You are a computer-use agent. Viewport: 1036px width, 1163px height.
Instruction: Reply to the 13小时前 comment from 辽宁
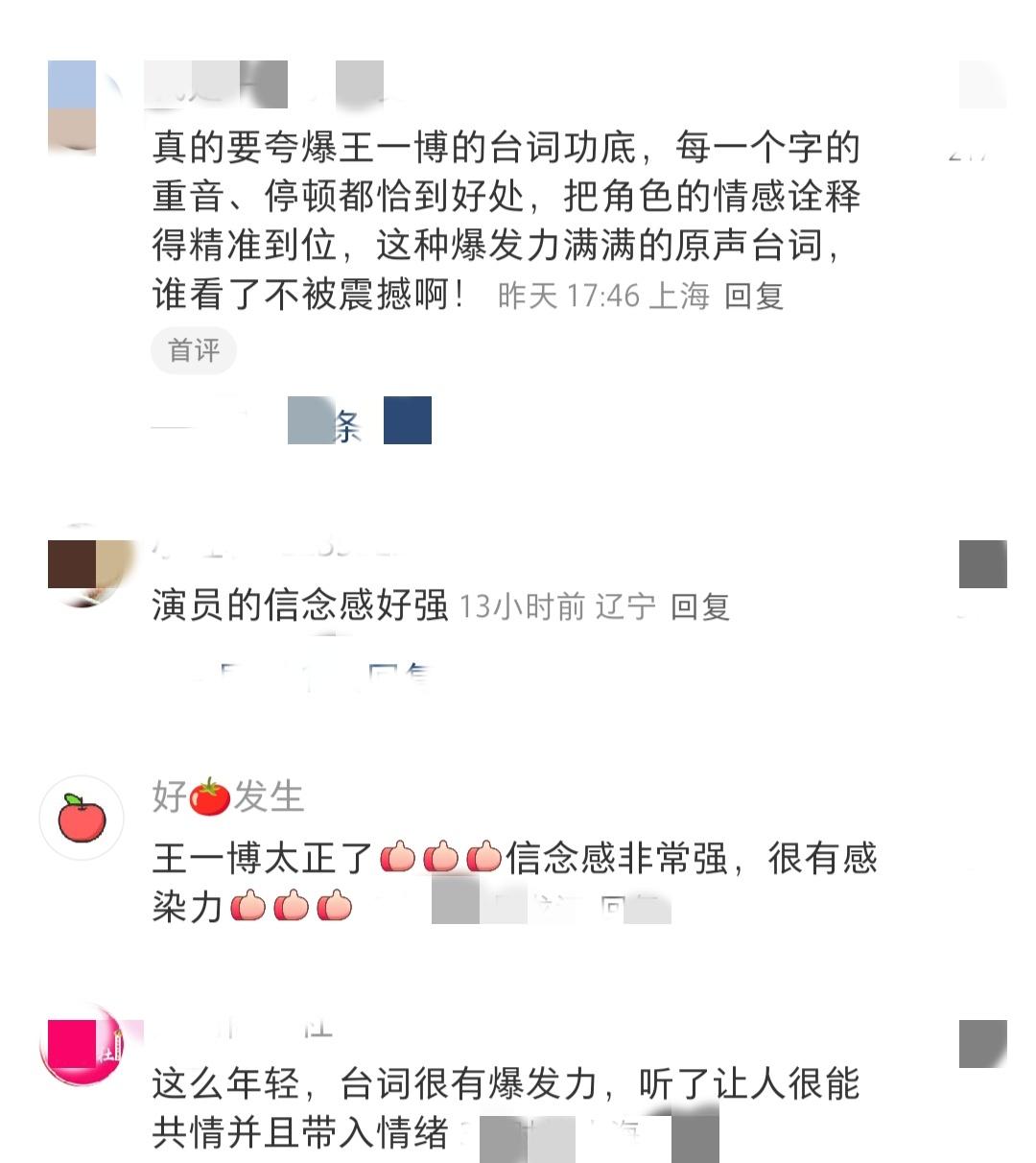point(700,606)
